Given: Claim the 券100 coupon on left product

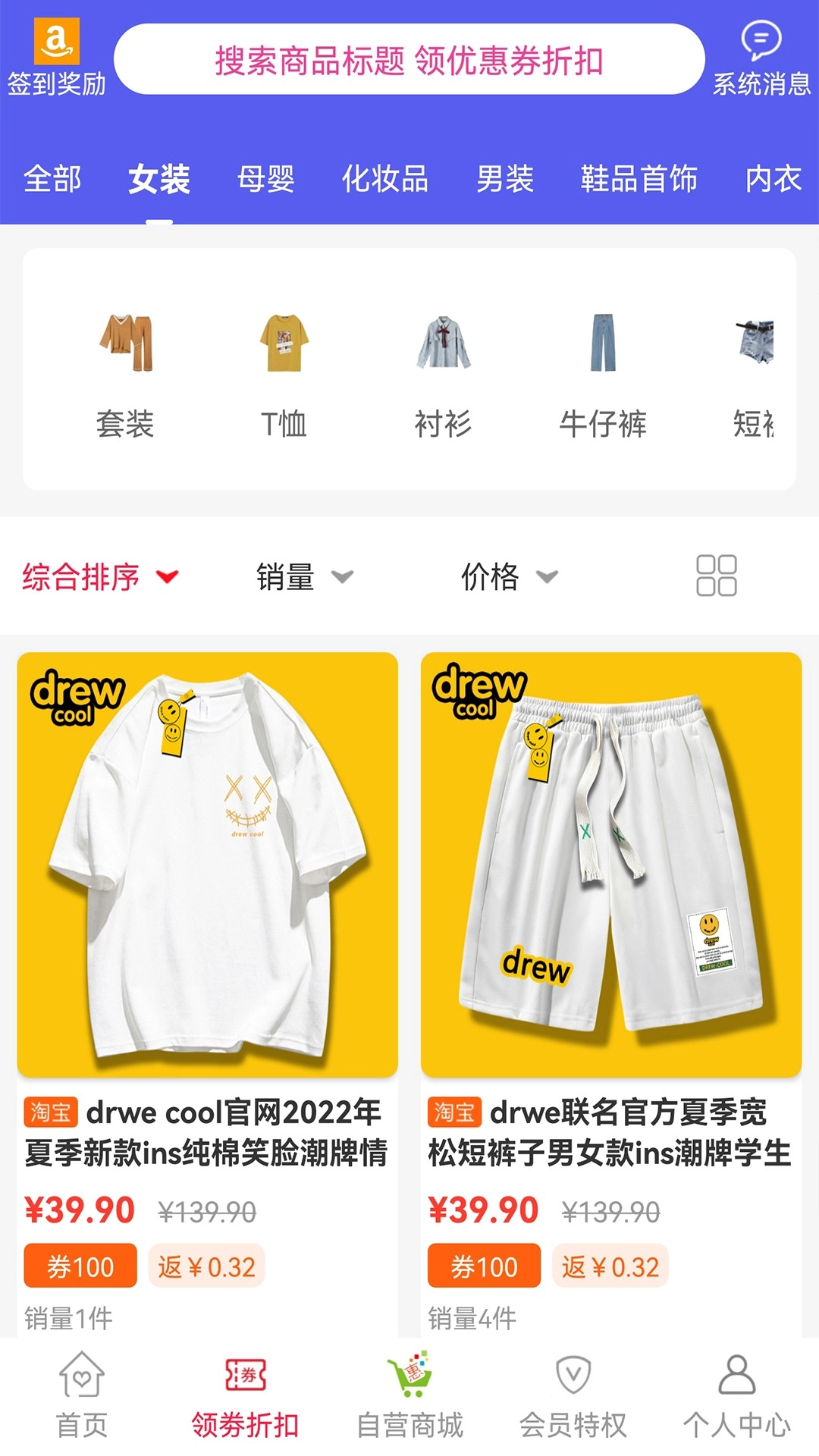Looking at the screenshot, I should pyautogui.click(x=79, y=1266).
